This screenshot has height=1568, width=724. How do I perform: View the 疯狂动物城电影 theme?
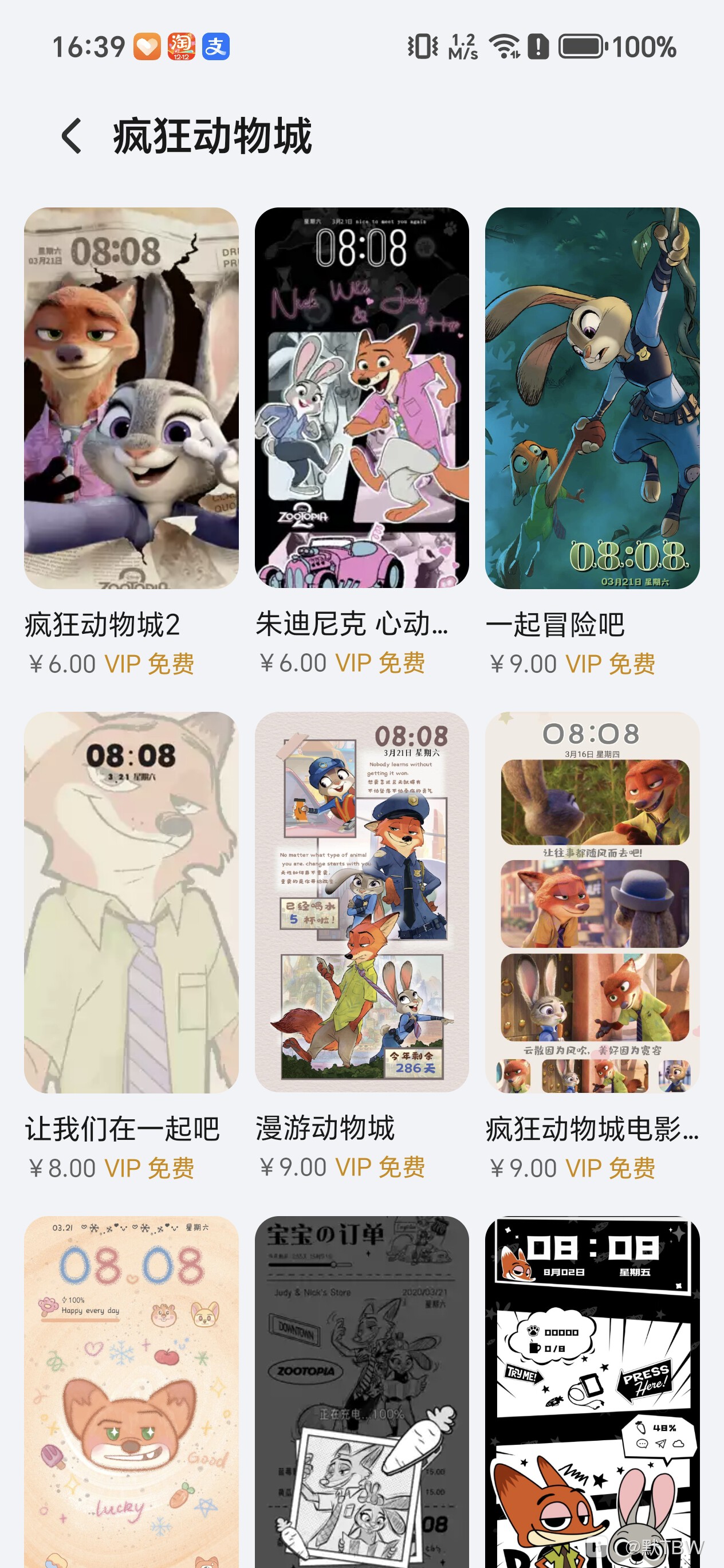click(x=592, y=902)
